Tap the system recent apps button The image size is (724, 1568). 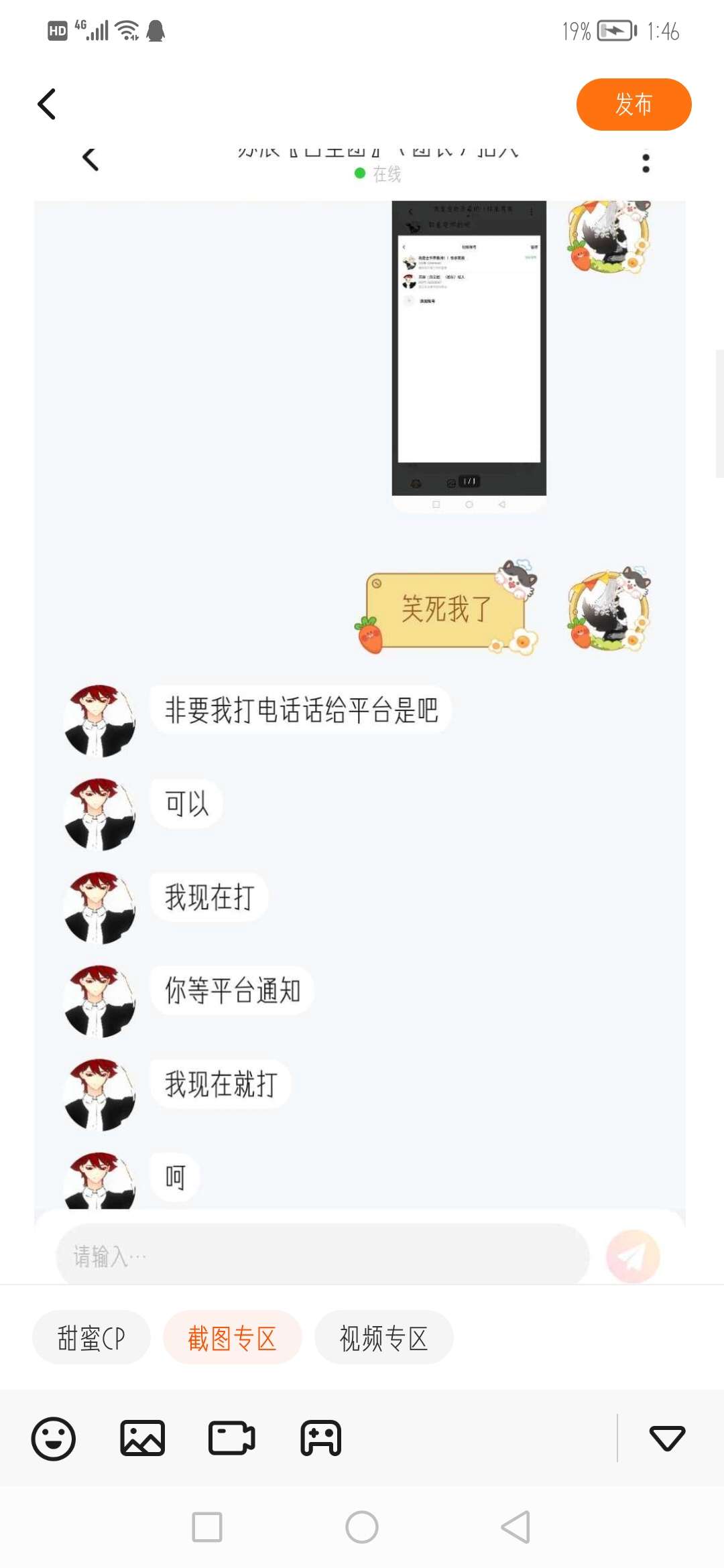207,1527
